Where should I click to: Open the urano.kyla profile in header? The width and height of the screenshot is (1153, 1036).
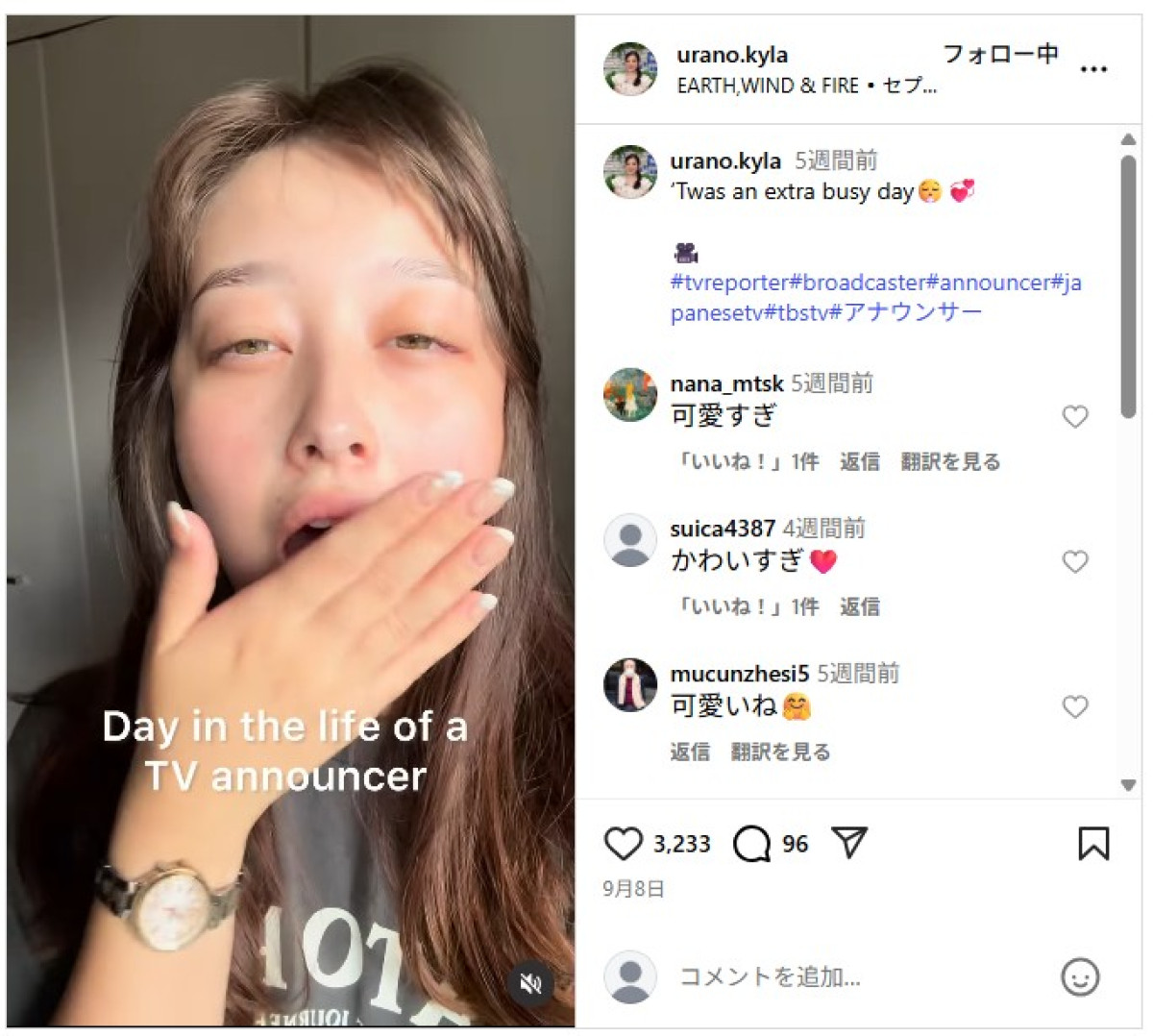731,55
